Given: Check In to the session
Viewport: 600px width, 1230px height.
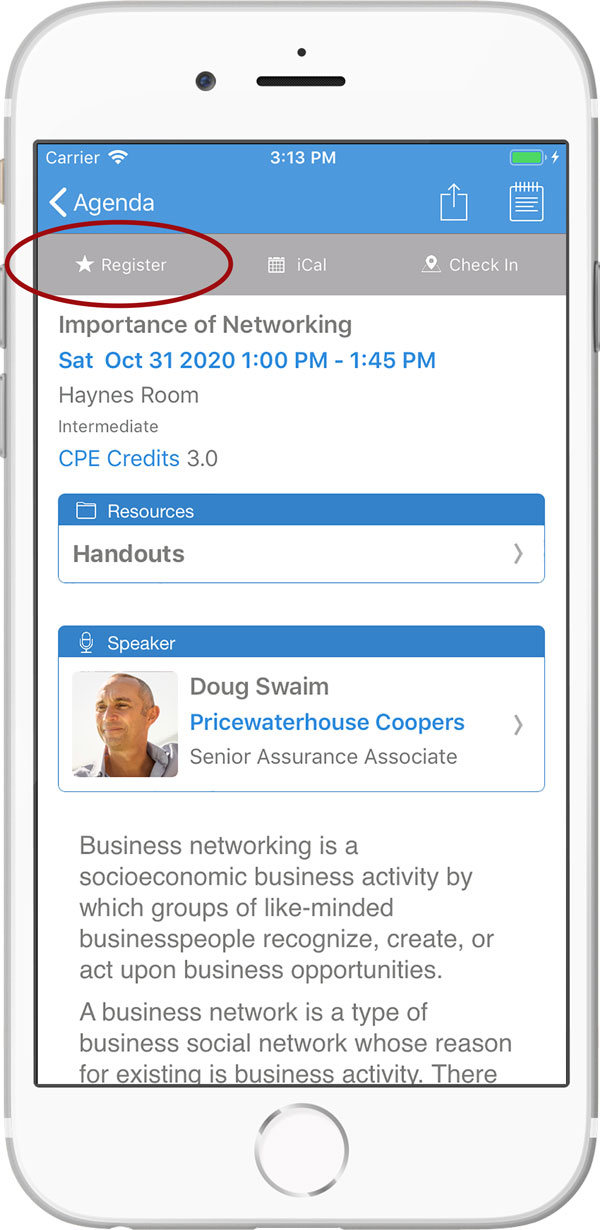Looking at the screenshot, I should coord(470,265).
